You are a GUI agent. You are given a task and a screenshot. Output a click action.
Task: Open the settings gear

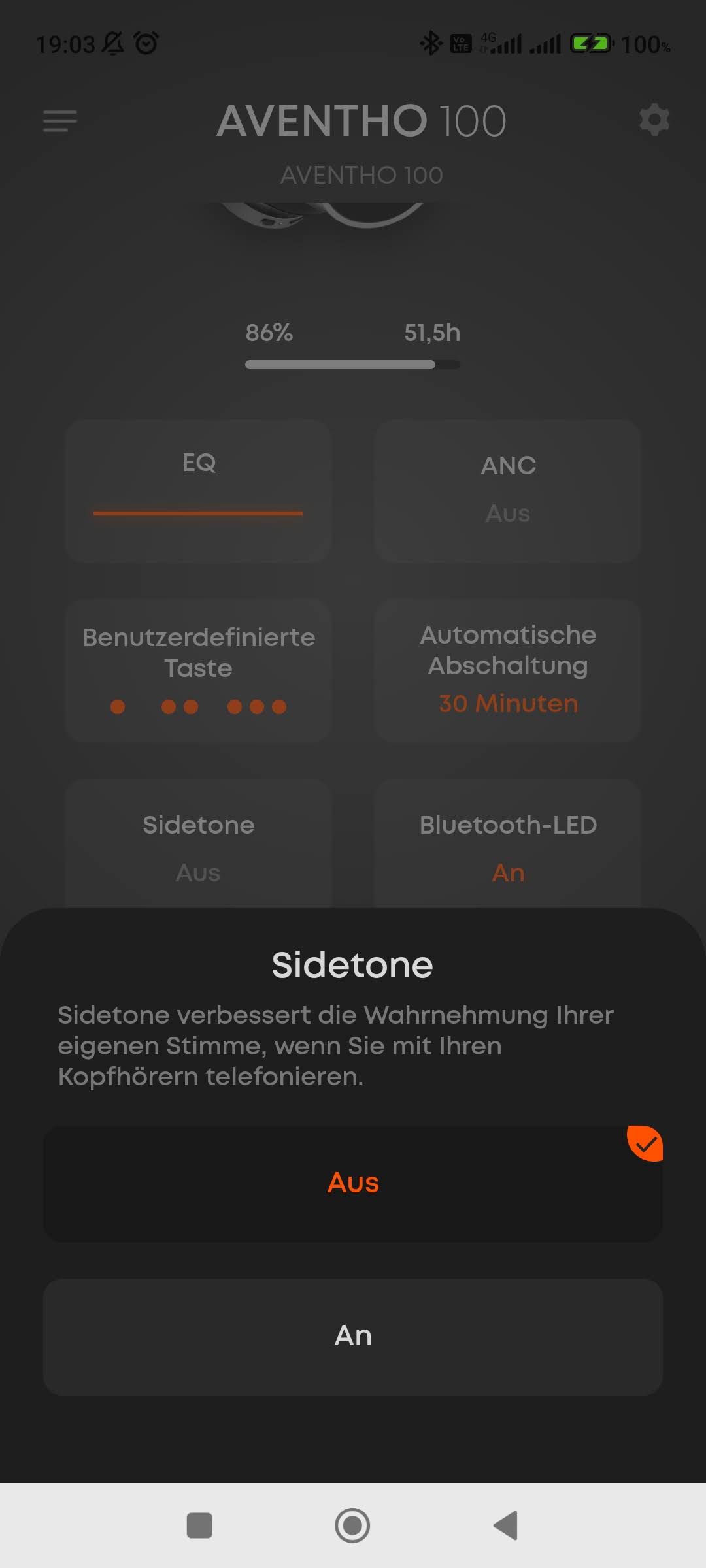(x=654, y=120)
